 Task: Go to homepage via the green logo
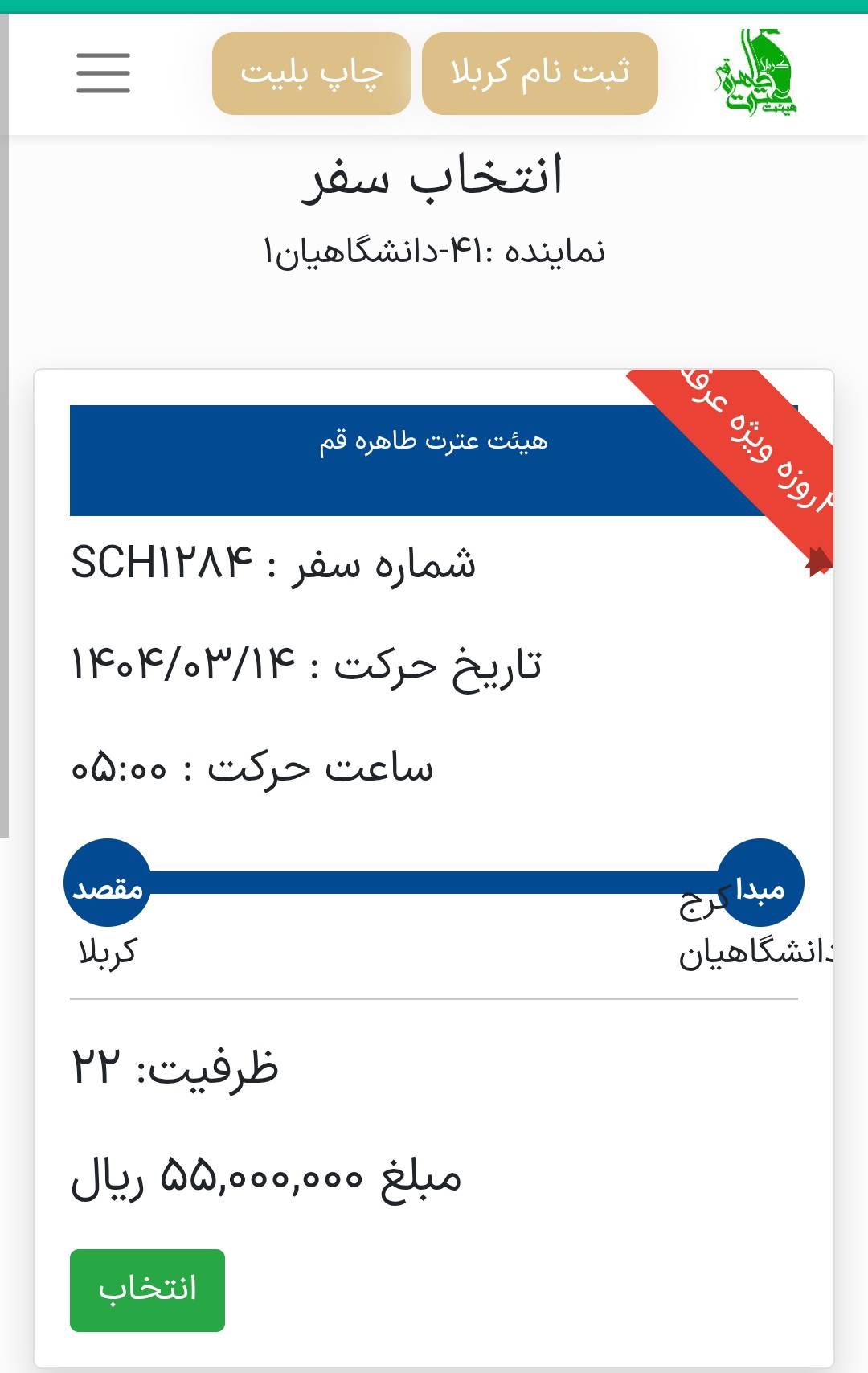(755, 73)
